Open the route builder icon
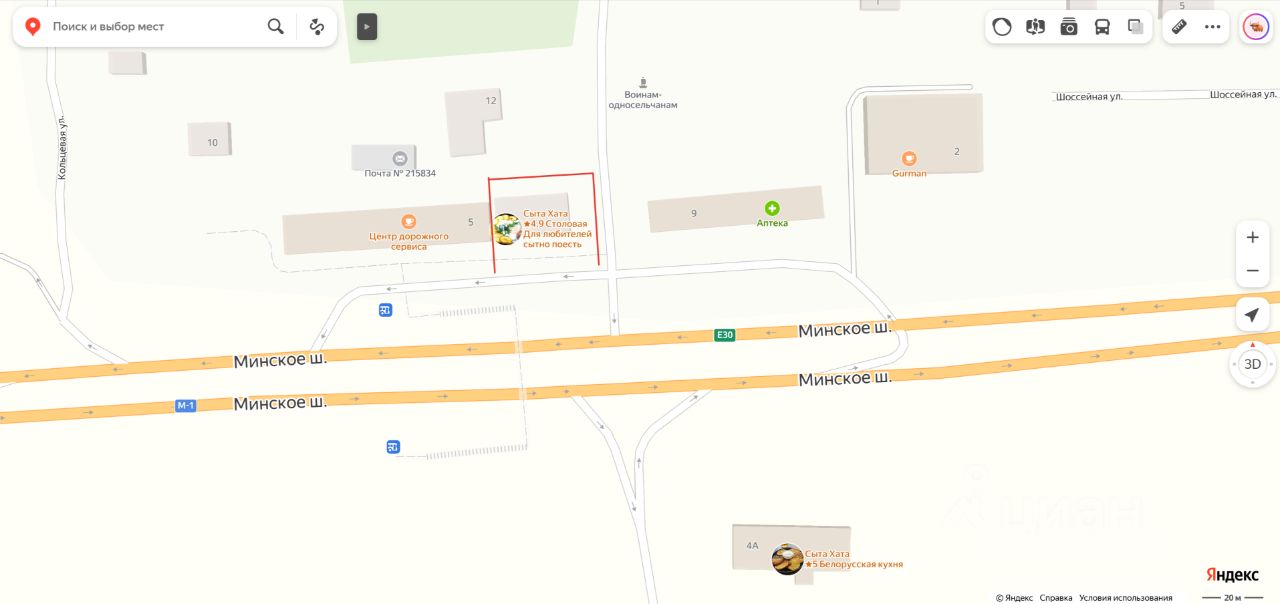The image size is (1280, 604). coord(317,27)
